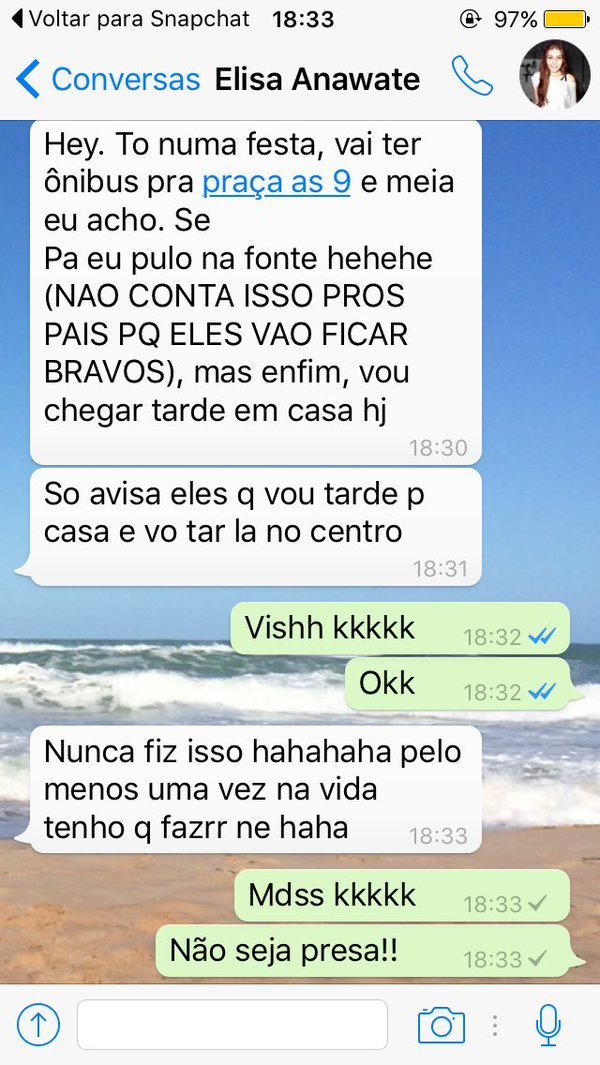Image resolution: width=600 pixels, height=1065 pixels.
Task: Open the camera to send photo
Action: 441,1024
